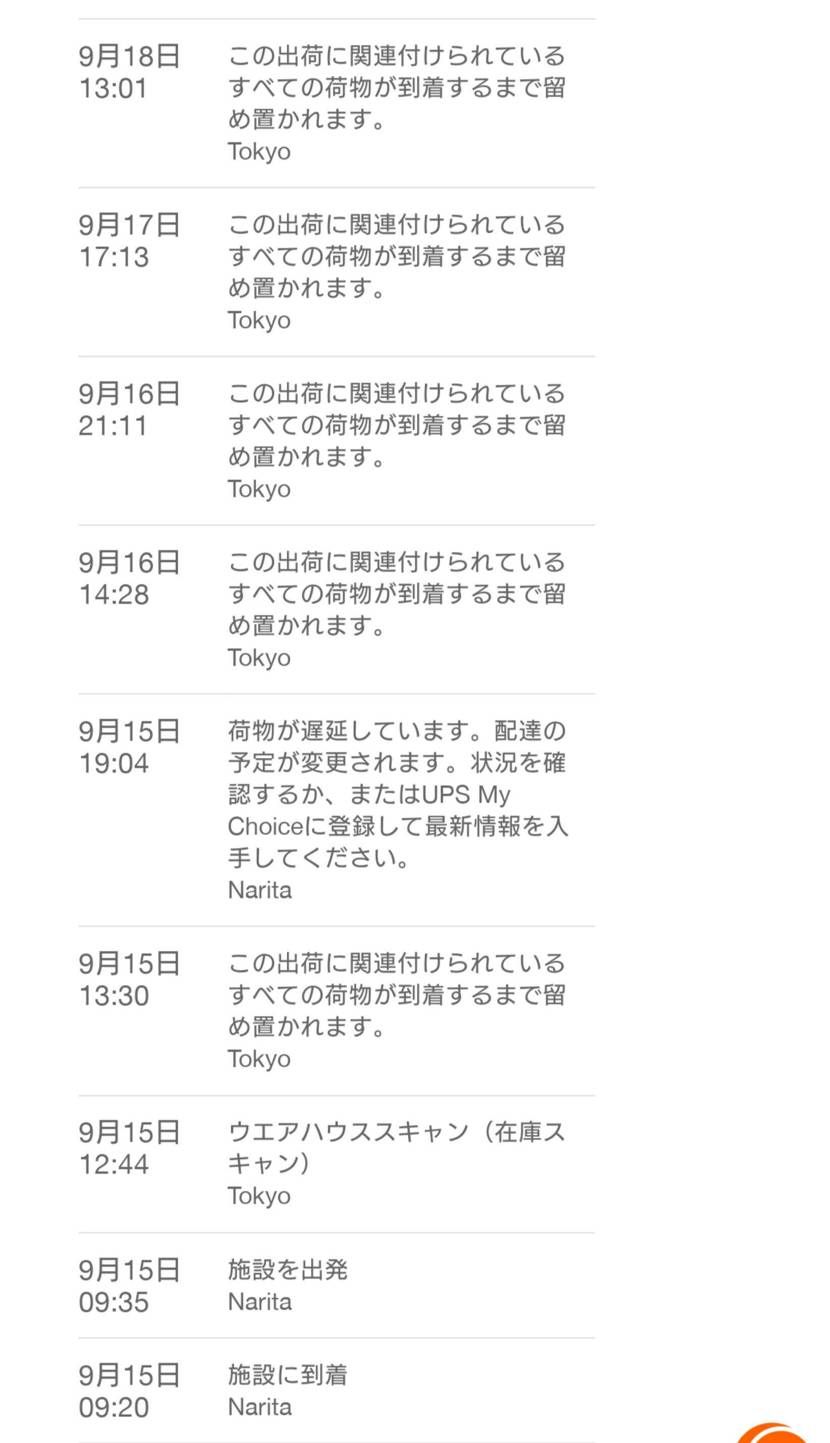Click Narita location in the delay message

tap(258, 889)
